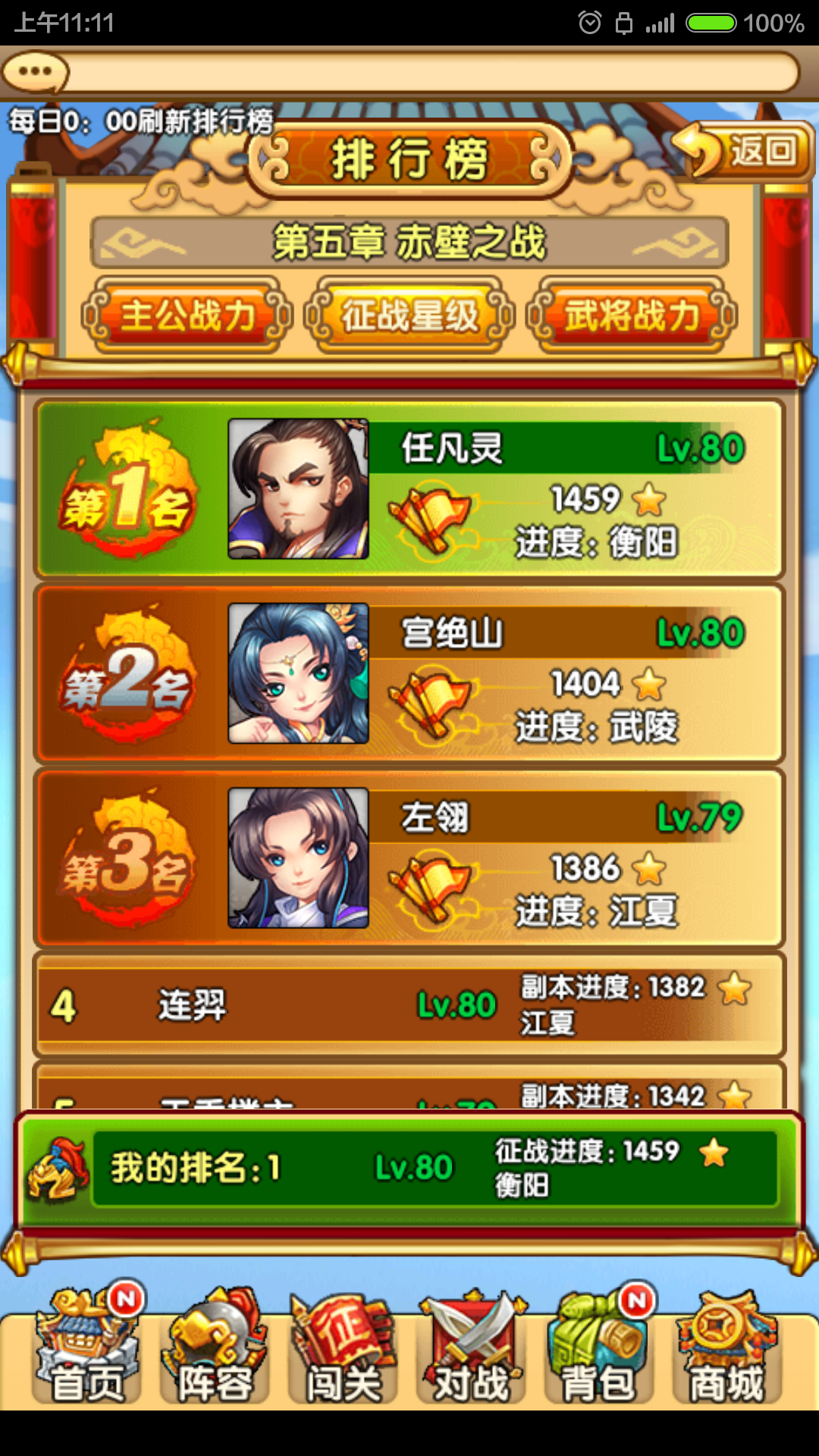
Task: Go to the 商城 shop tab
Action: pyautogui.click(x=726, y=1348)
